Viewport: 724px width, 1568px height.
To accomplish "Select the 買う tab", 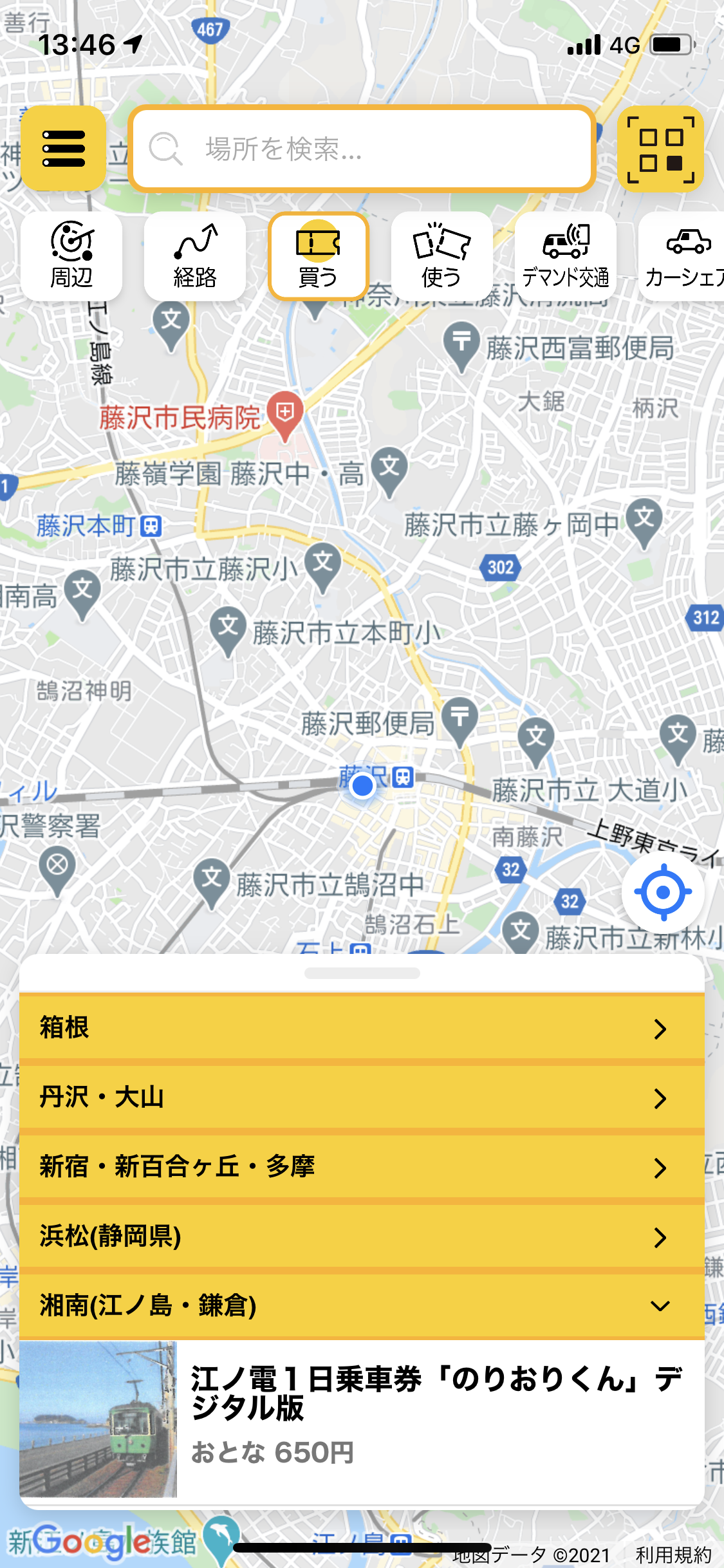I will pos(319,256).
